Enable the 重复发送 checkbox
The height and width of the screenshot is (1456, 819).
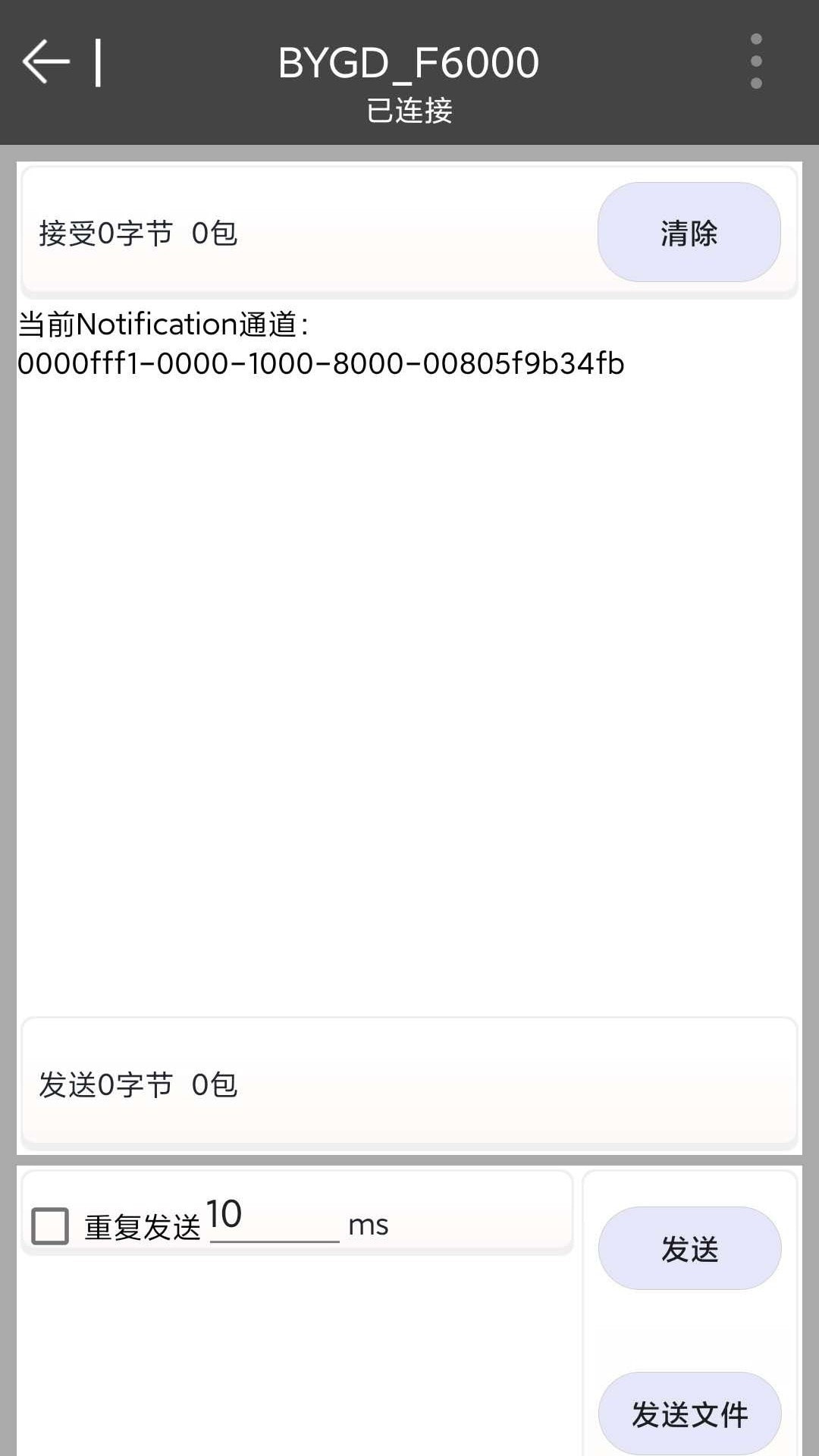pos(50,1226)
